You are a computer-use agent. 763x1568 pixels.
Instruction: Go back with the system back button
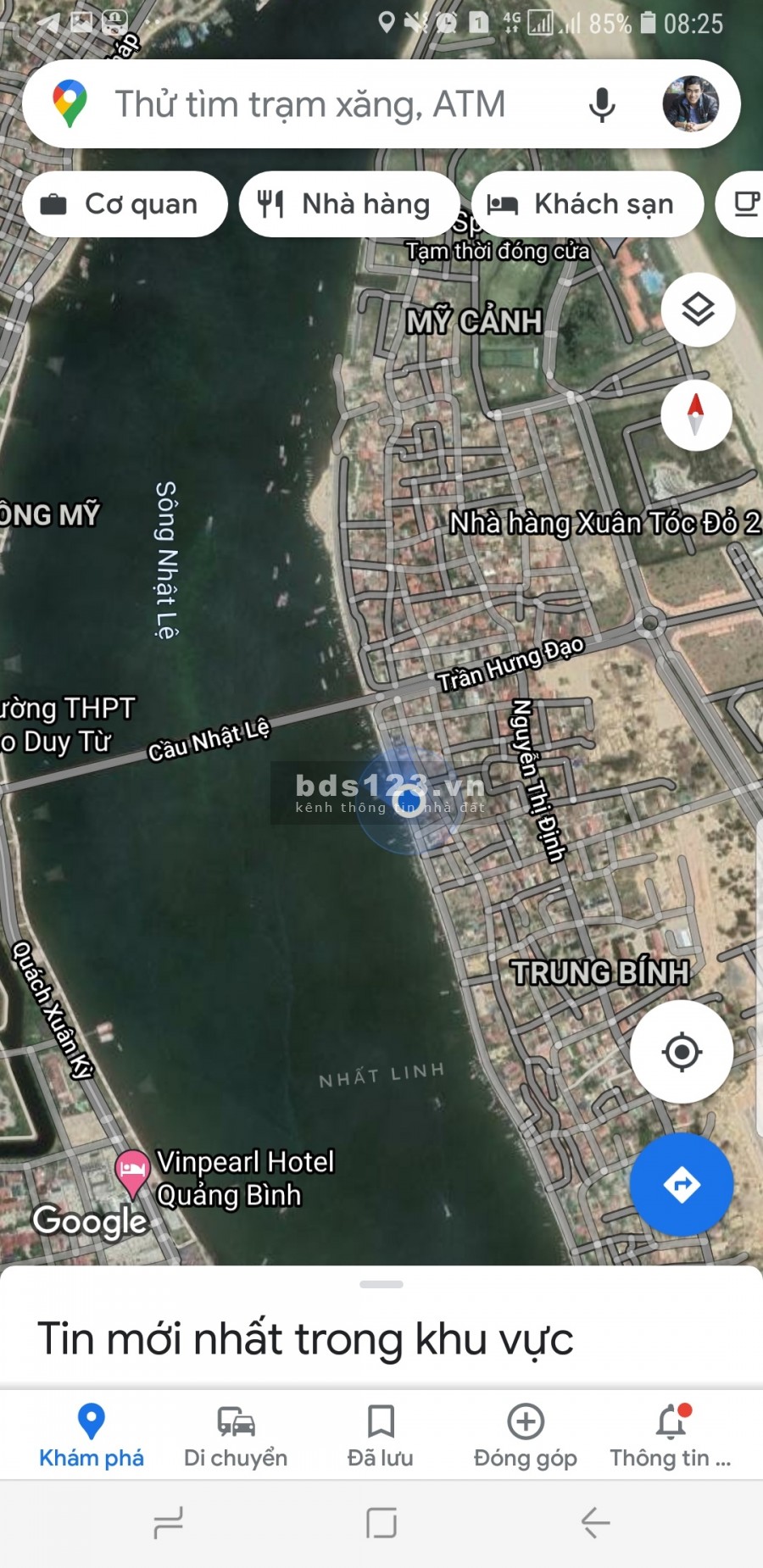point(595,1523)
